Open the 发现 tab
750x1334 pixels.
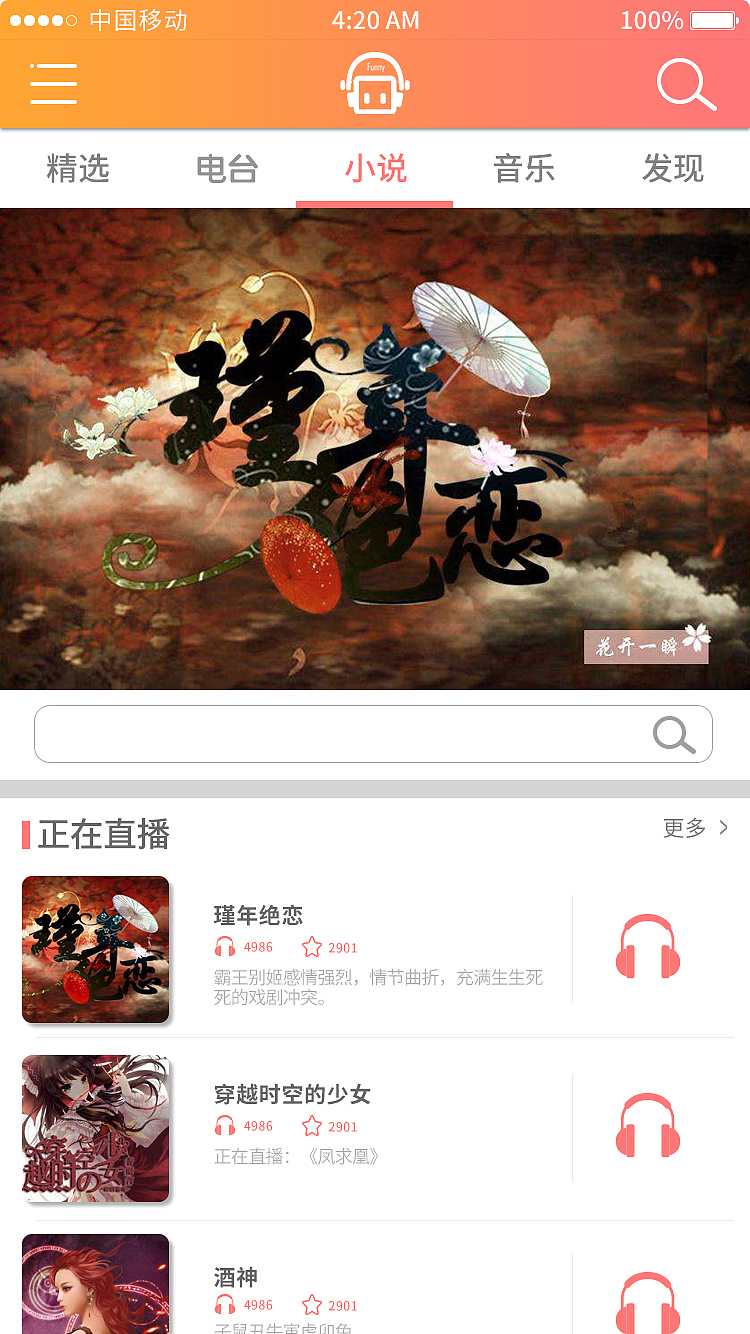[x=674, y=169]
